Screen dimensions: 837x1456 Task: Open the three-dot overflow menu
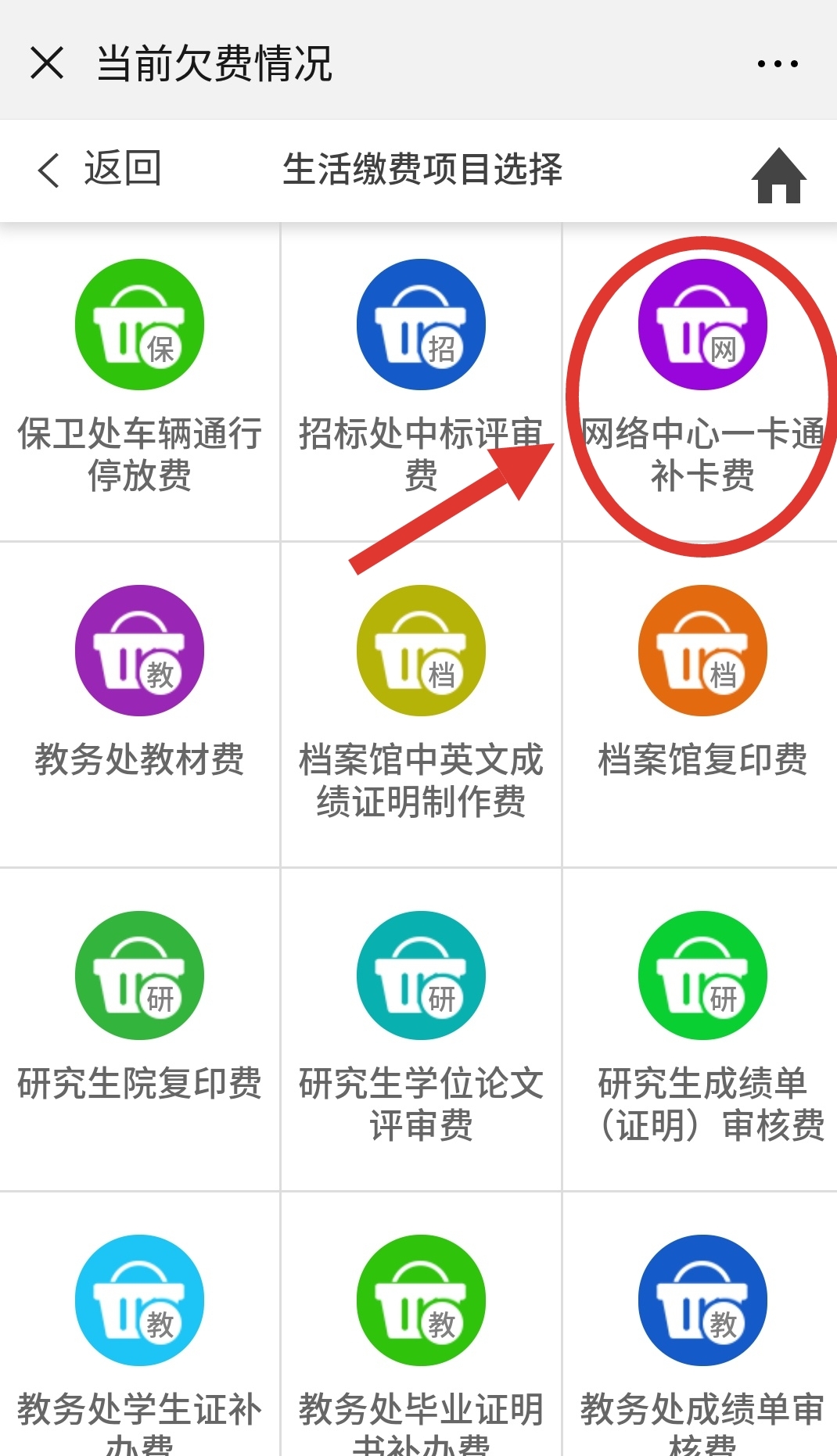pos(778,63)
